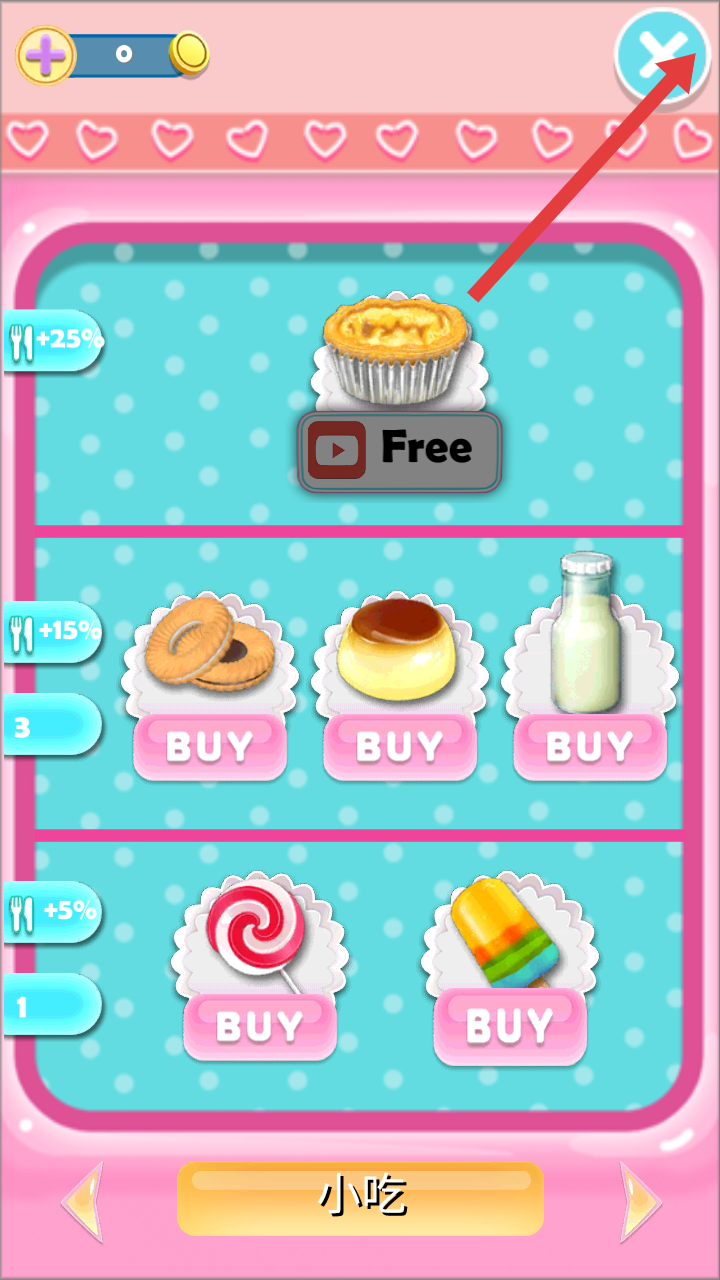Buy the swirl lollipop
This screenshot has height=1280, width=720.
pos(260,1027)
